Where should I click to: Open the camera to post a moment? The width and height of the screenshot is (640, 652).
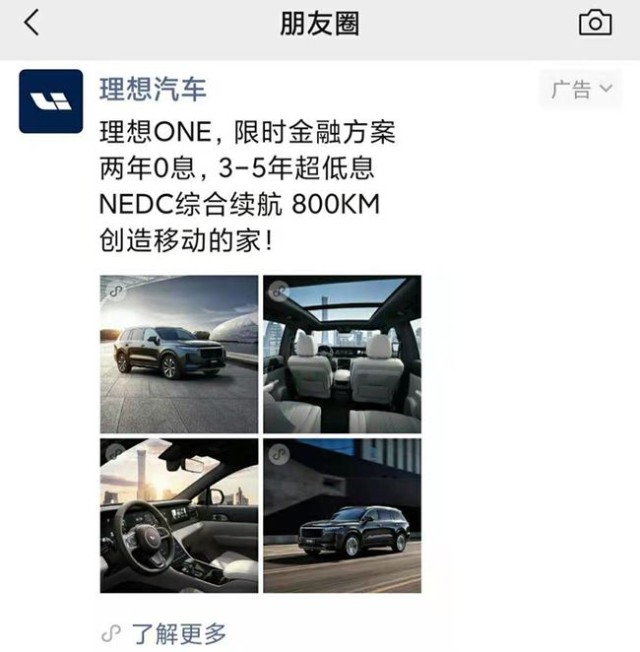point(595,23)
